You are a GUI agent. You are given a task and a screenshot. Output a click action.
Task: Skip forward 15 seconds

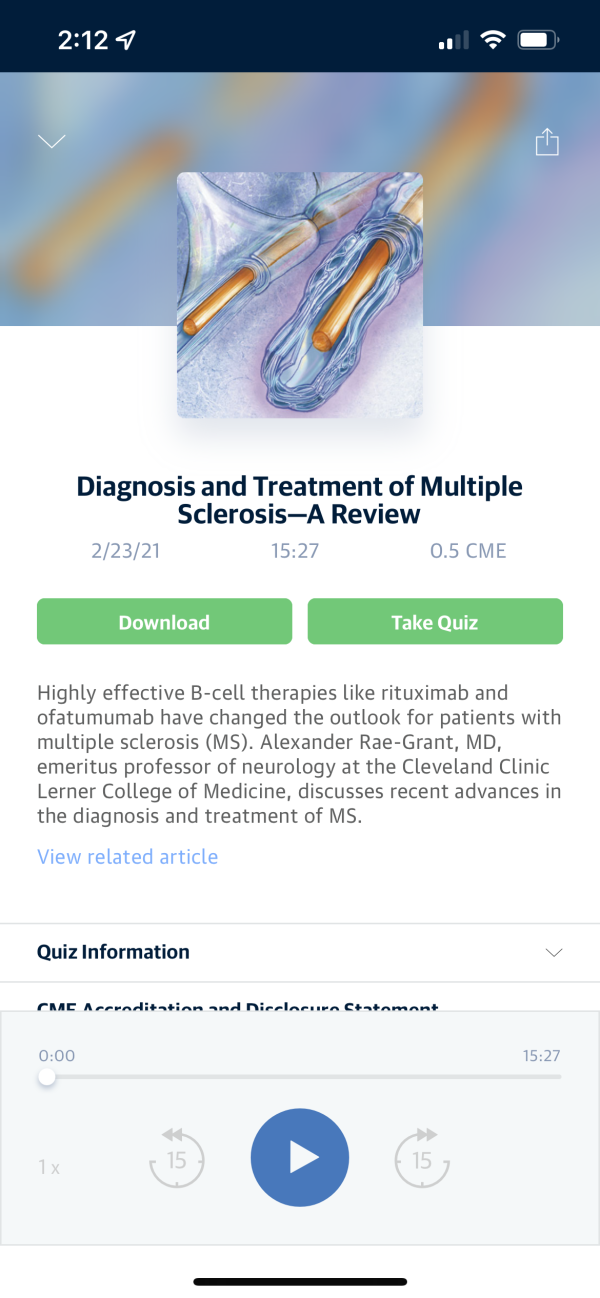pos(422,1158)
